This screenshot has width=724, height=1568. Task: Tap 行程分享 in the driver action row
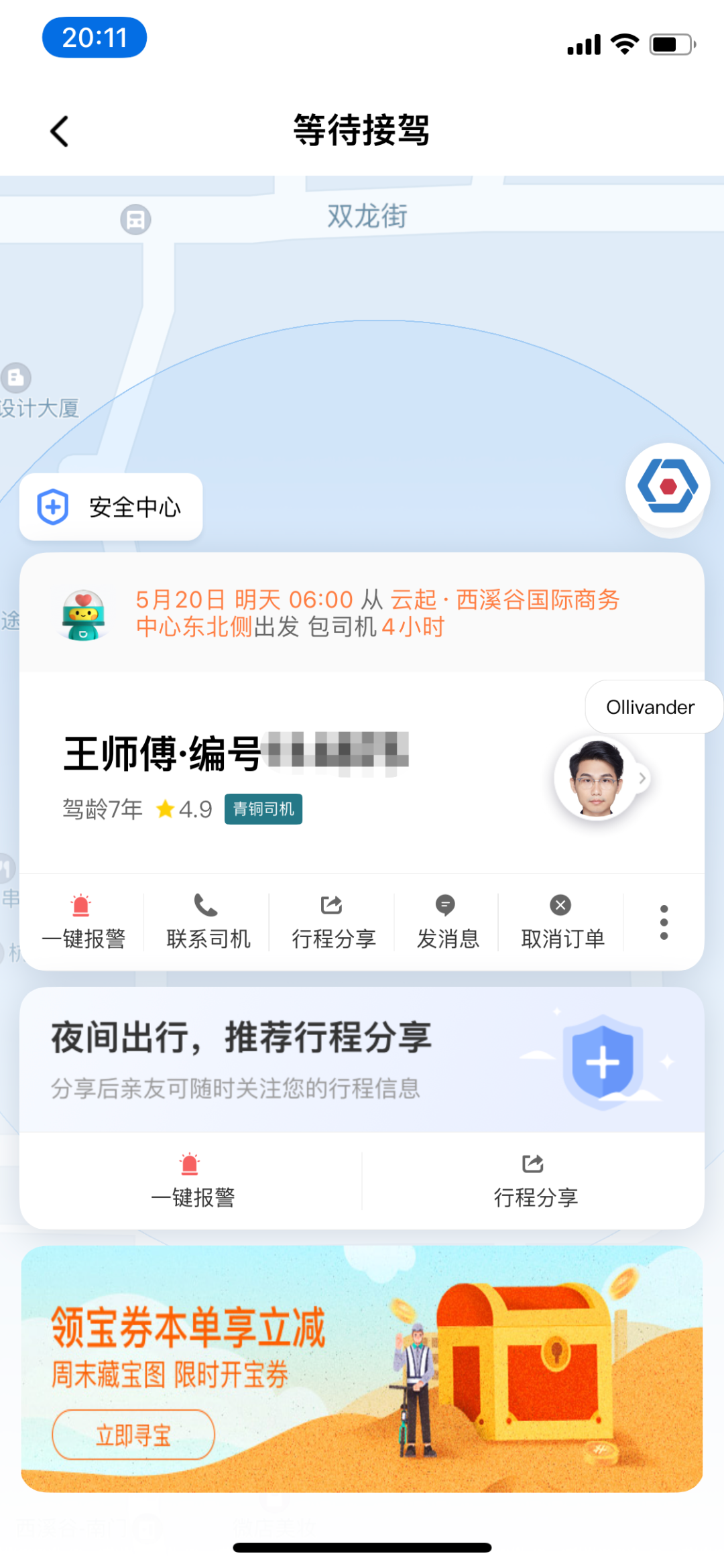[333, 922]
